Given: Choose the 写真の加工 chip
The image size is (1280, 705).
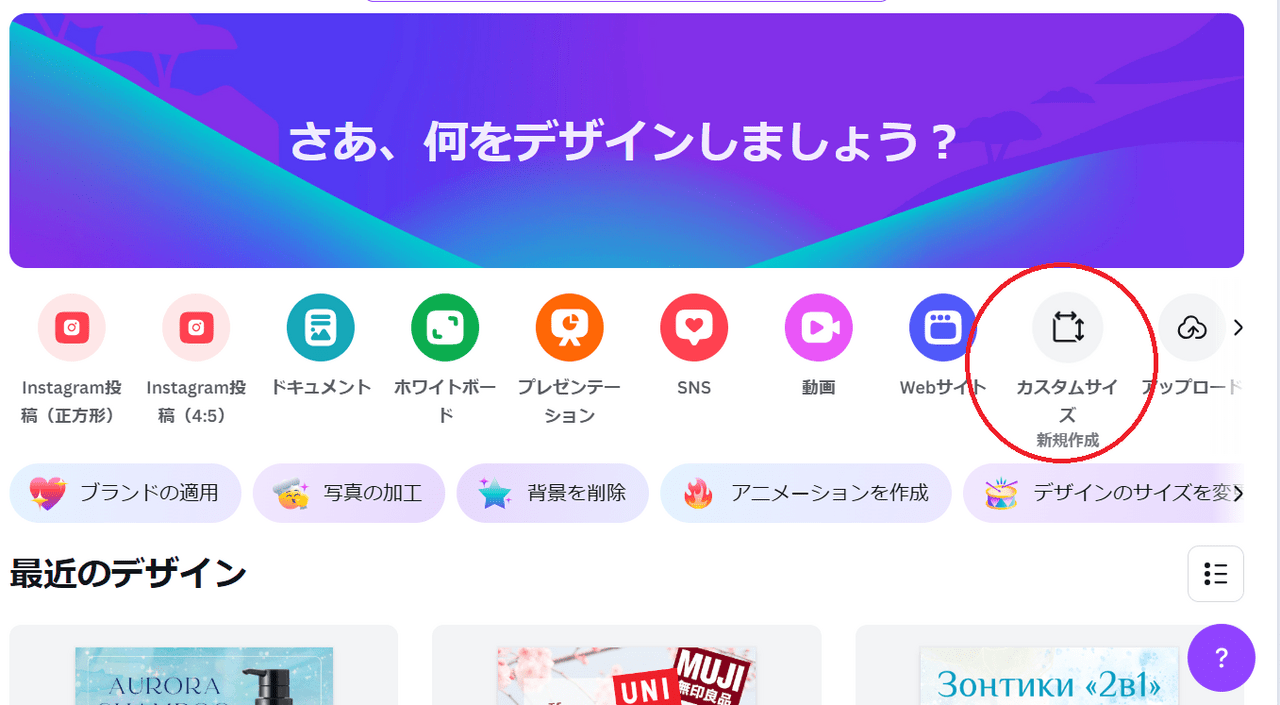Looking at the screenshot, I should click(x=349, y=493).
